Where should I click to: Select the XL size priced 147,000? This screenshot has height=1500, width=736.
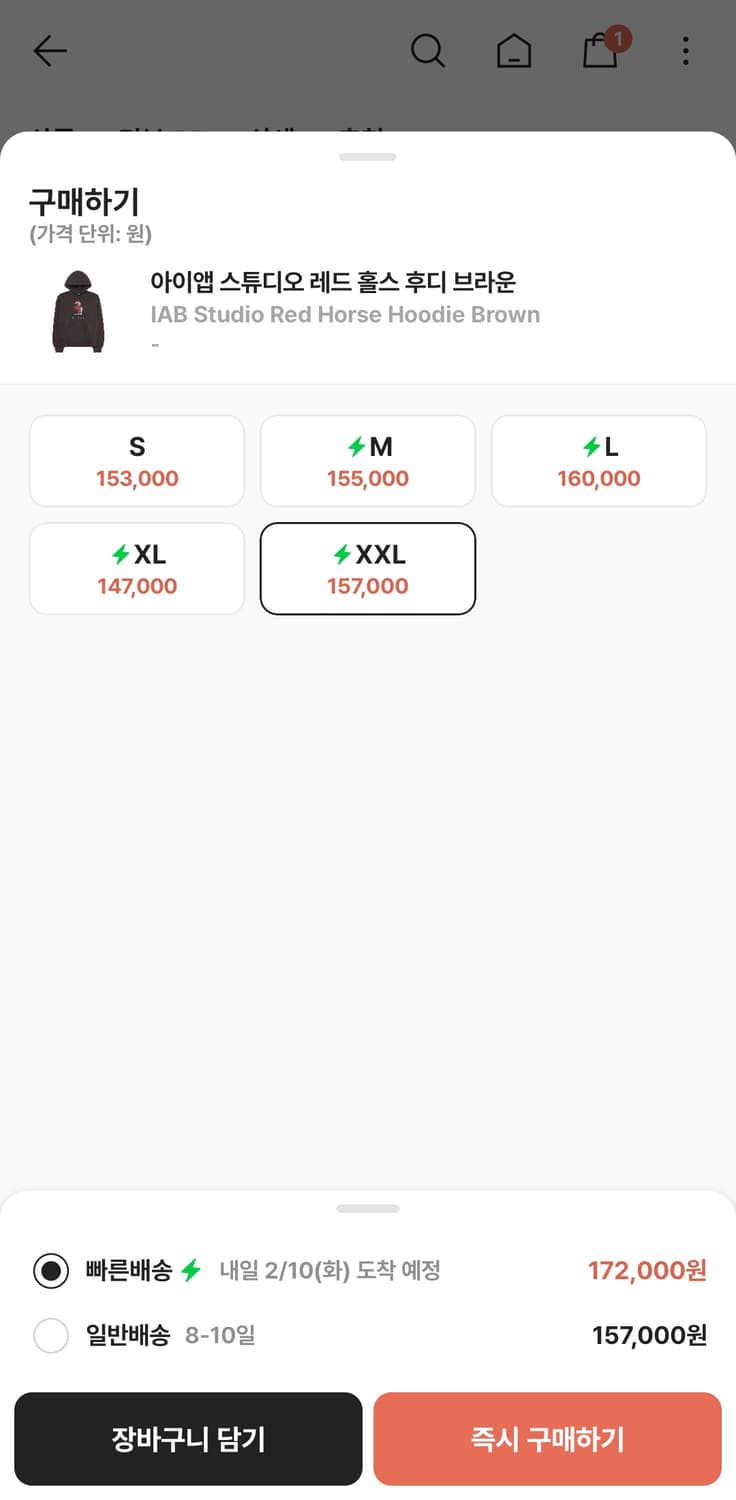pos(136,568)
